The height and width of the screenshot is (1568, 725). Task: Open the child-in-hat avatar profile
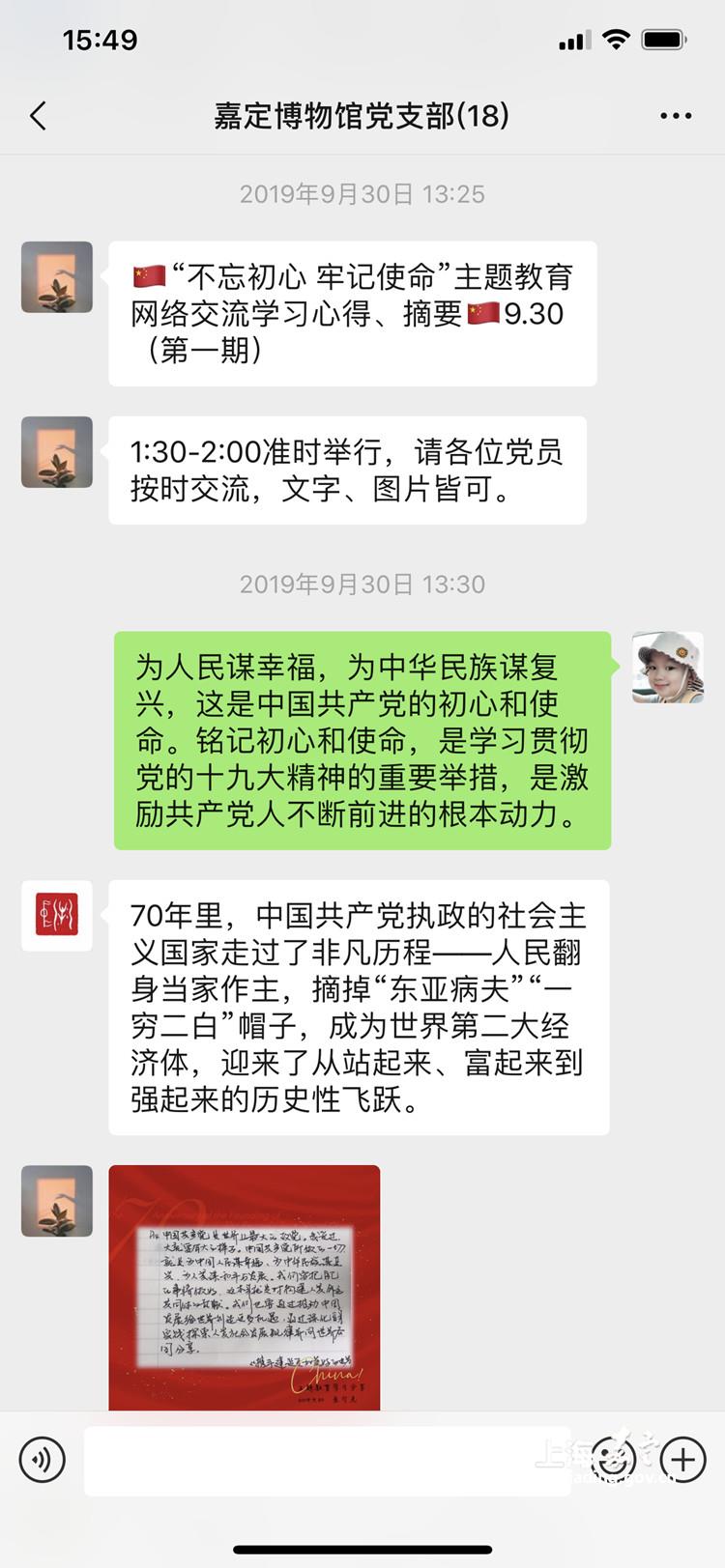(667, 668)
